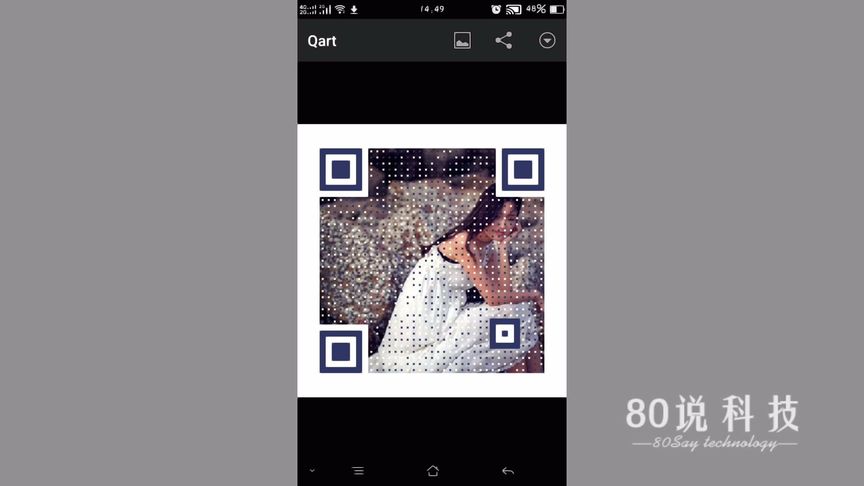The height and width of the screenshot is (486, 864).
Task: Share the generated QR code
Action: tap(504, 41)
